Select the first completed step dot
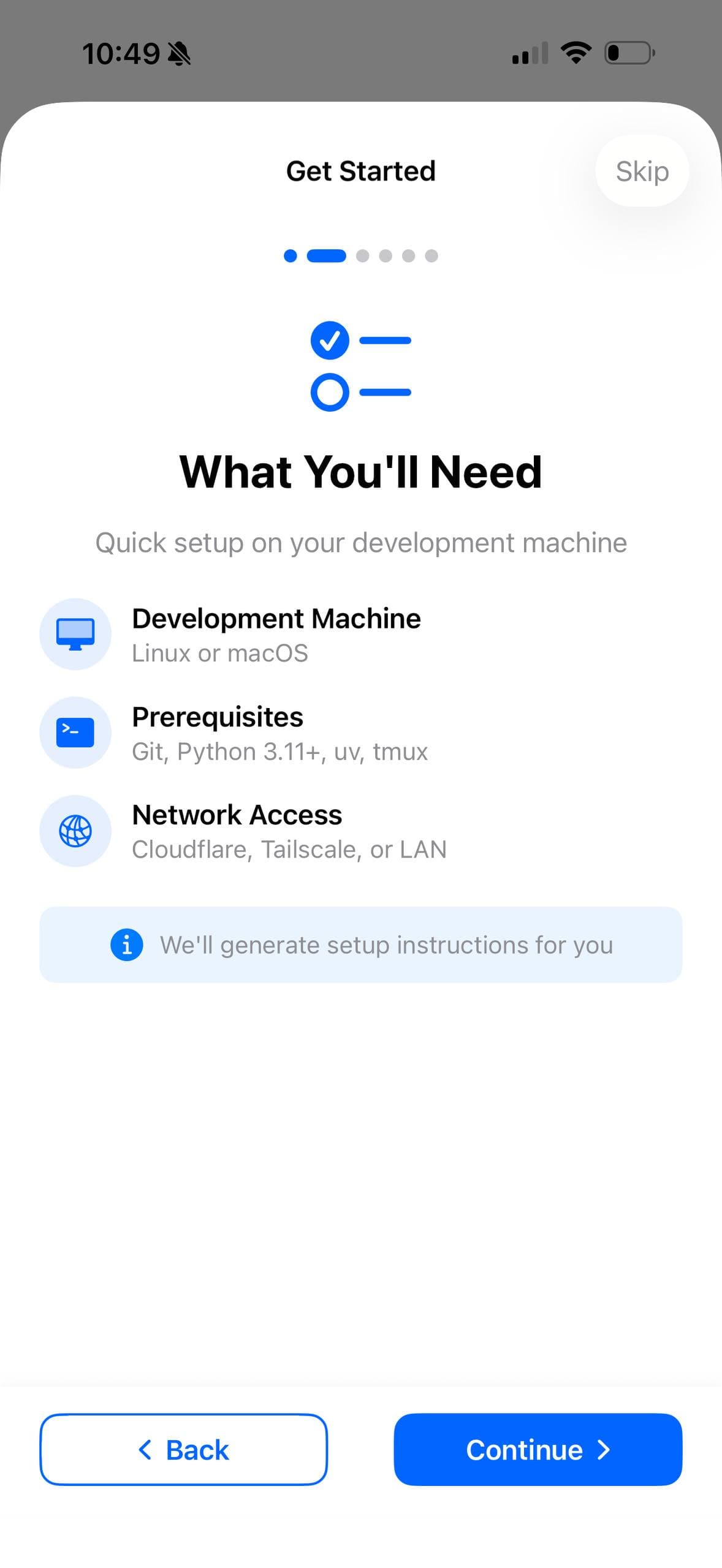 tap(290, 256)
